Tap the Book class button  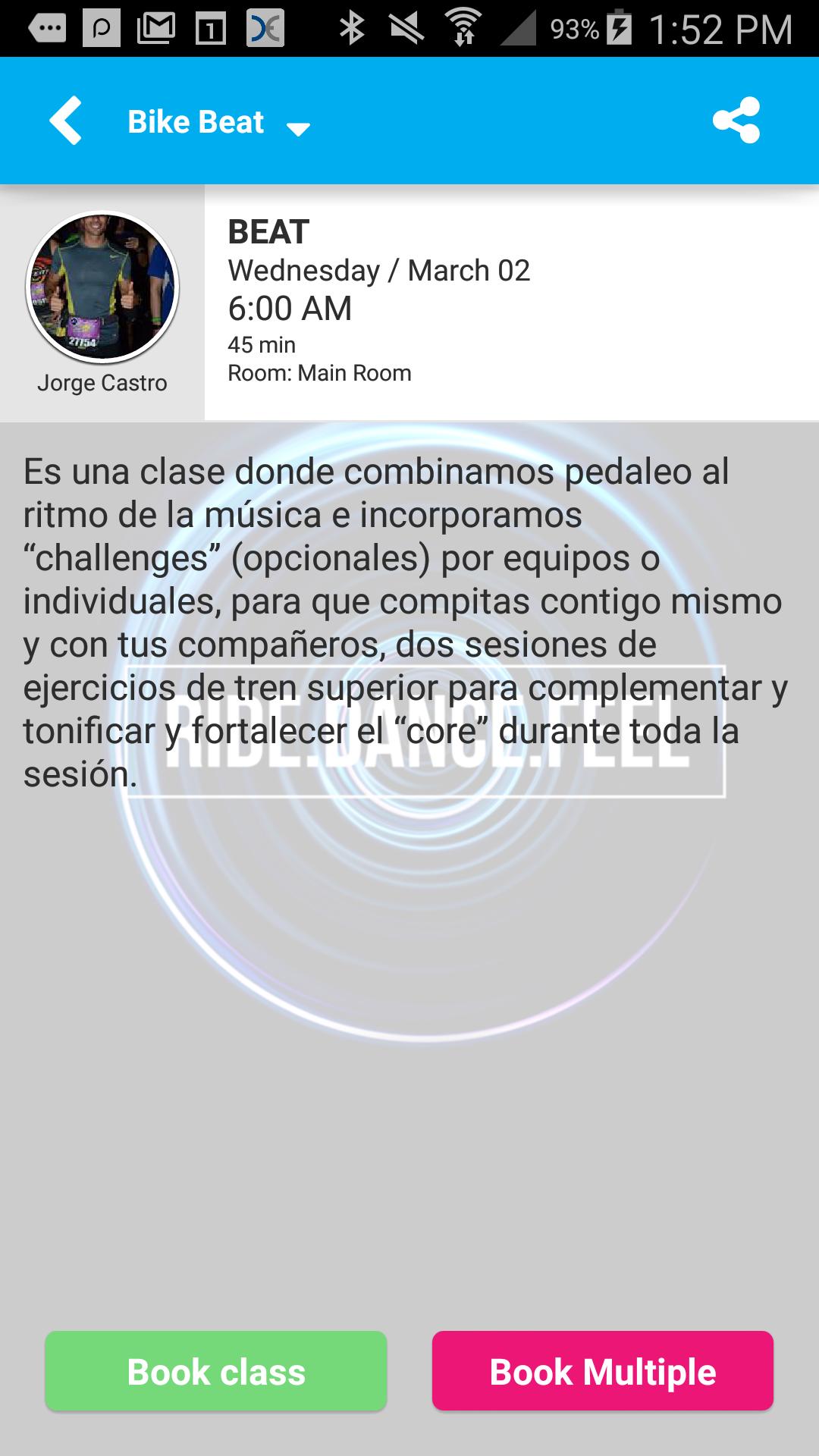coord(216,1372)
